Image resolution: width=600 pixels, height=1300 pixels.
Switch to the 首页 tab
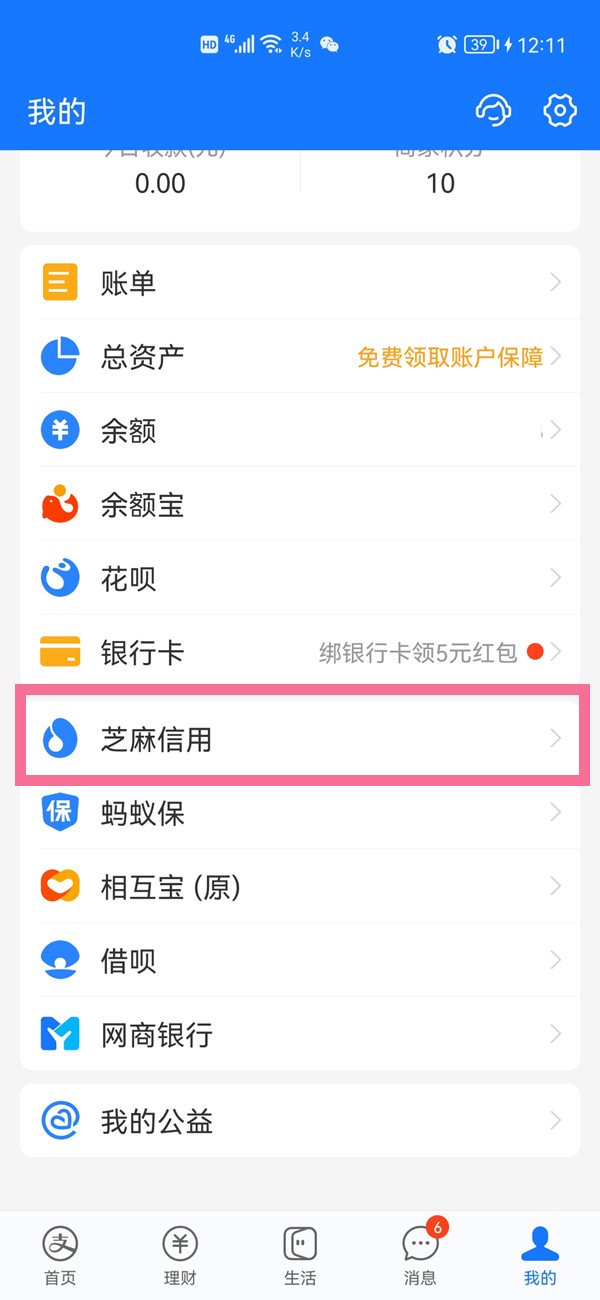[x=60, y=1256]
